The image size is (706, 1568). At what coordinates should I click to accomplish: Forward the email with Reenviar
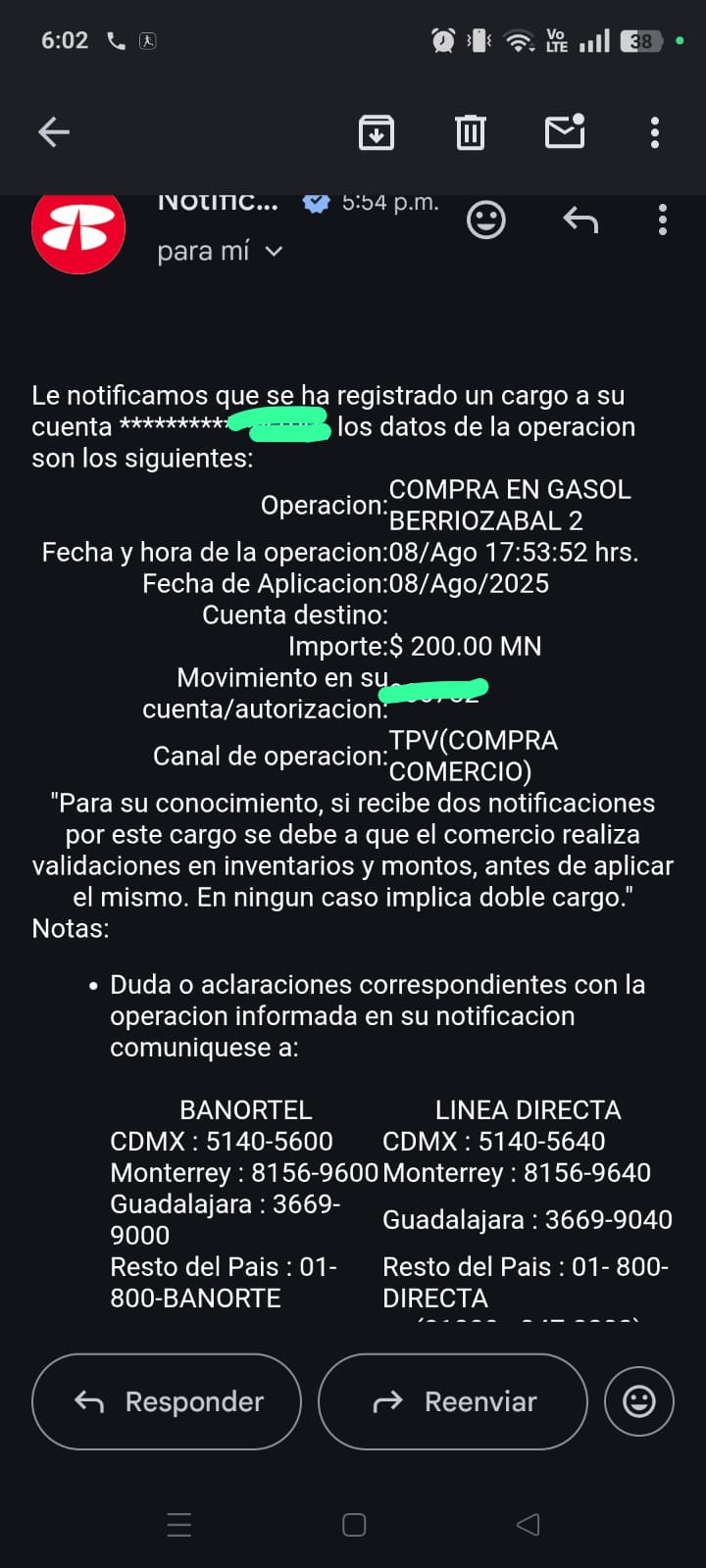click(453, 1401)
